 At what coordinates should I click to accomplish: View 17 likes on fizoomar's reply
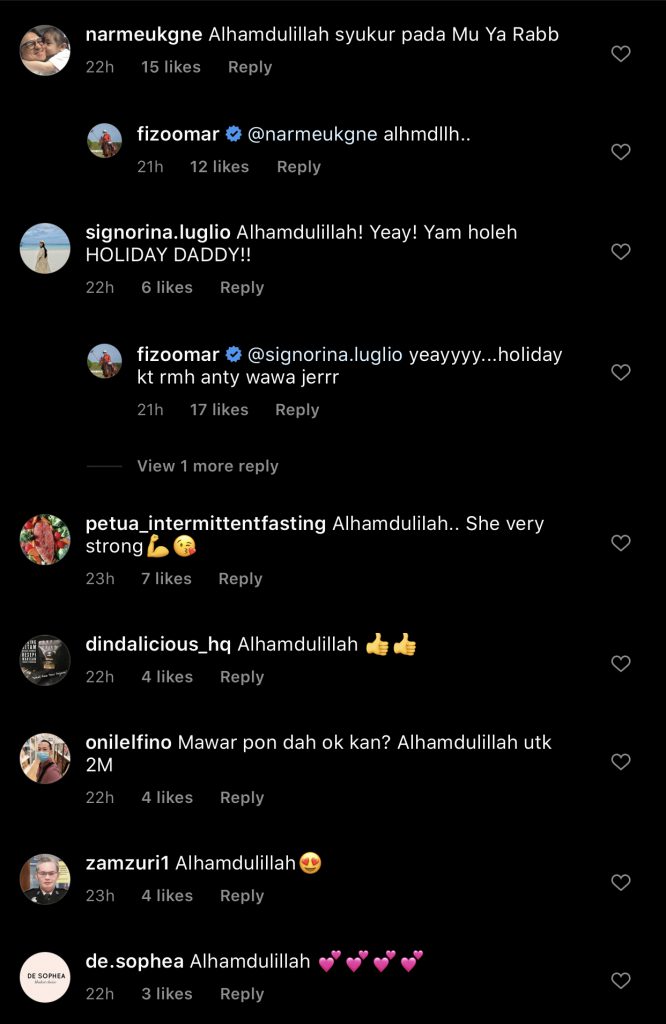[x=219, y=410]
